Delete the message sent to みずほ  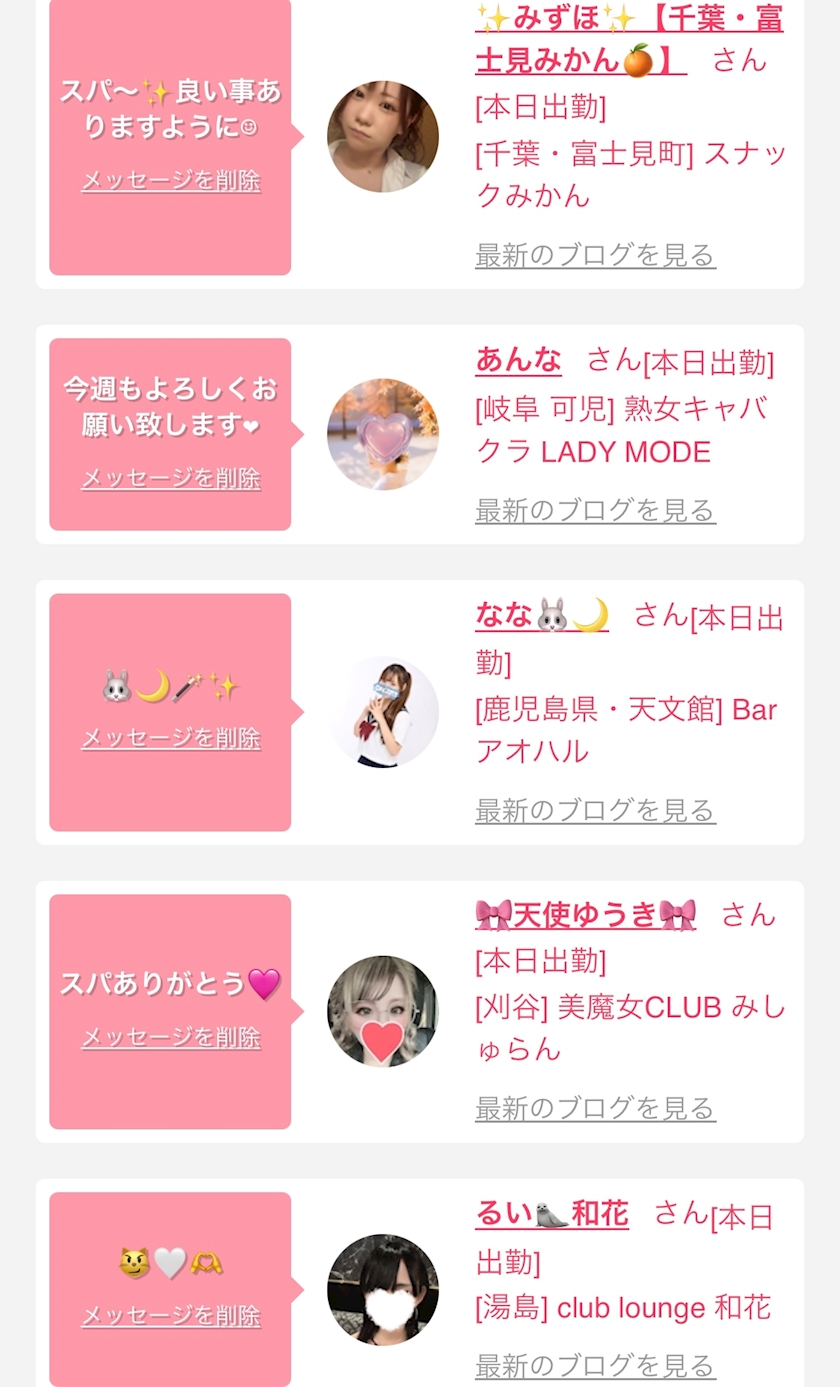click(x=171, y=181)
